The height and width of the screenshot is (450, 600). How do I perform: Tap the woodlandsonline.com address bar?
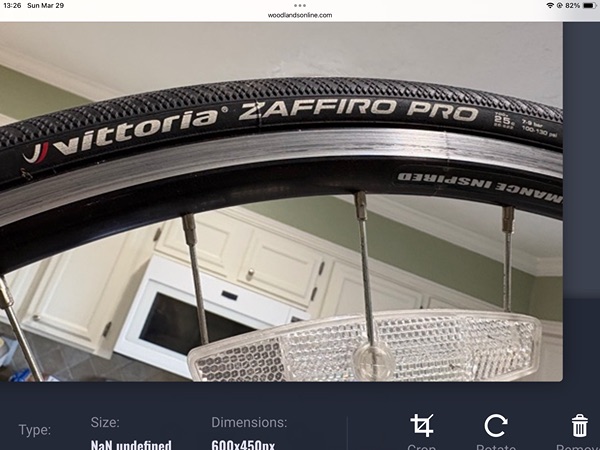(x=300, y=15)
